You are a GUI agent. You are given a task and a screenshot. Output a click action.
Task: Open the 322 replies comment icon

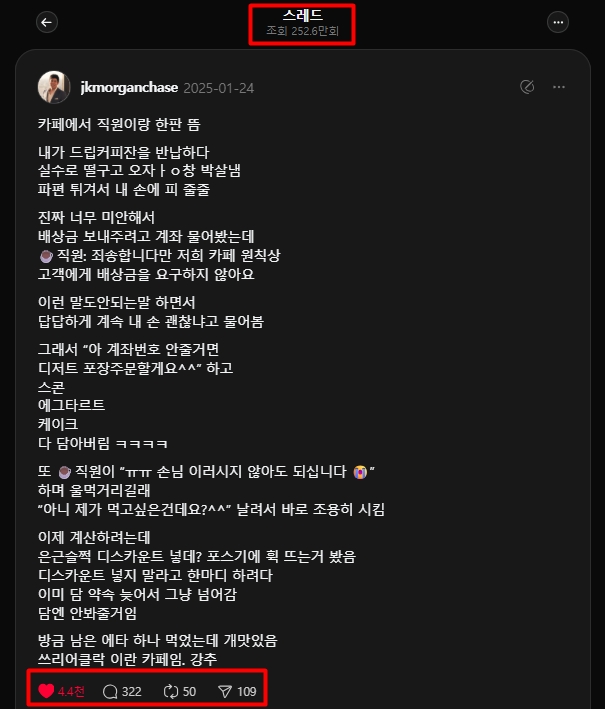point(111,691)
